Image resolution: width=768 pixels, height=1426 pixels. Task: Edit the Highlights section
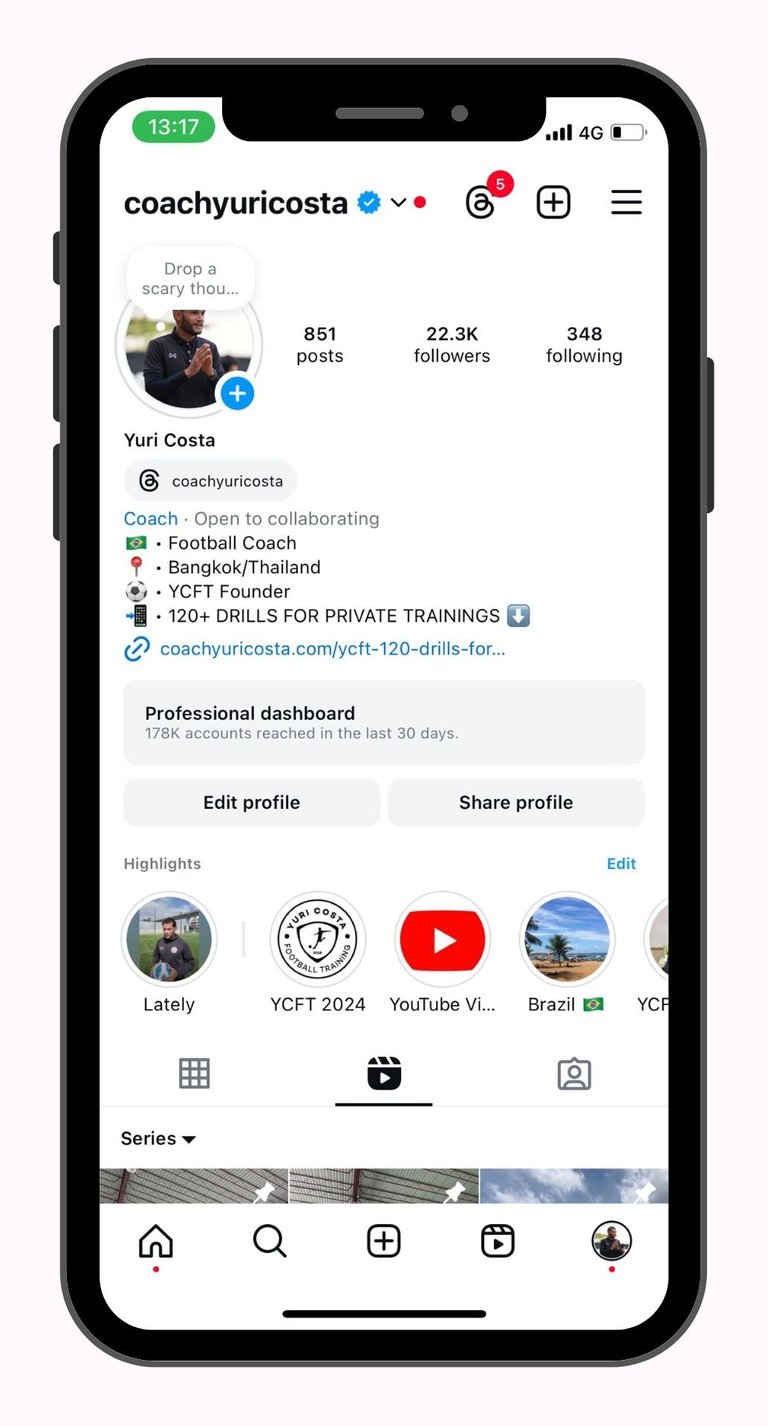pyautogui.click(x=621, y=864)
